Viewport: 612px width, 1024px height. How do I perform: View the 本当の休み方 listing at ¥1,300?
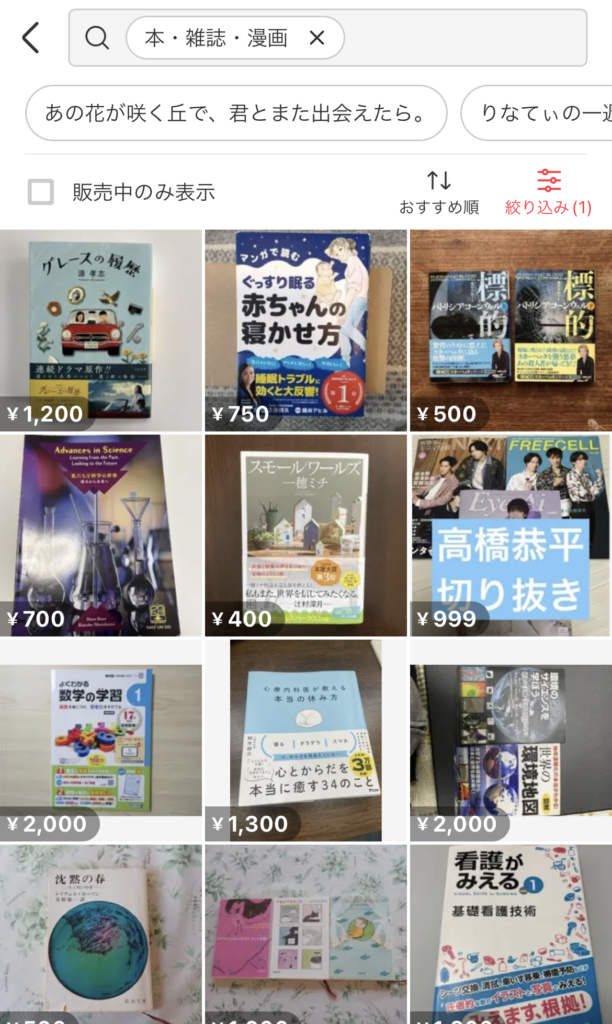pyautogui.click(x=305, y=740)
